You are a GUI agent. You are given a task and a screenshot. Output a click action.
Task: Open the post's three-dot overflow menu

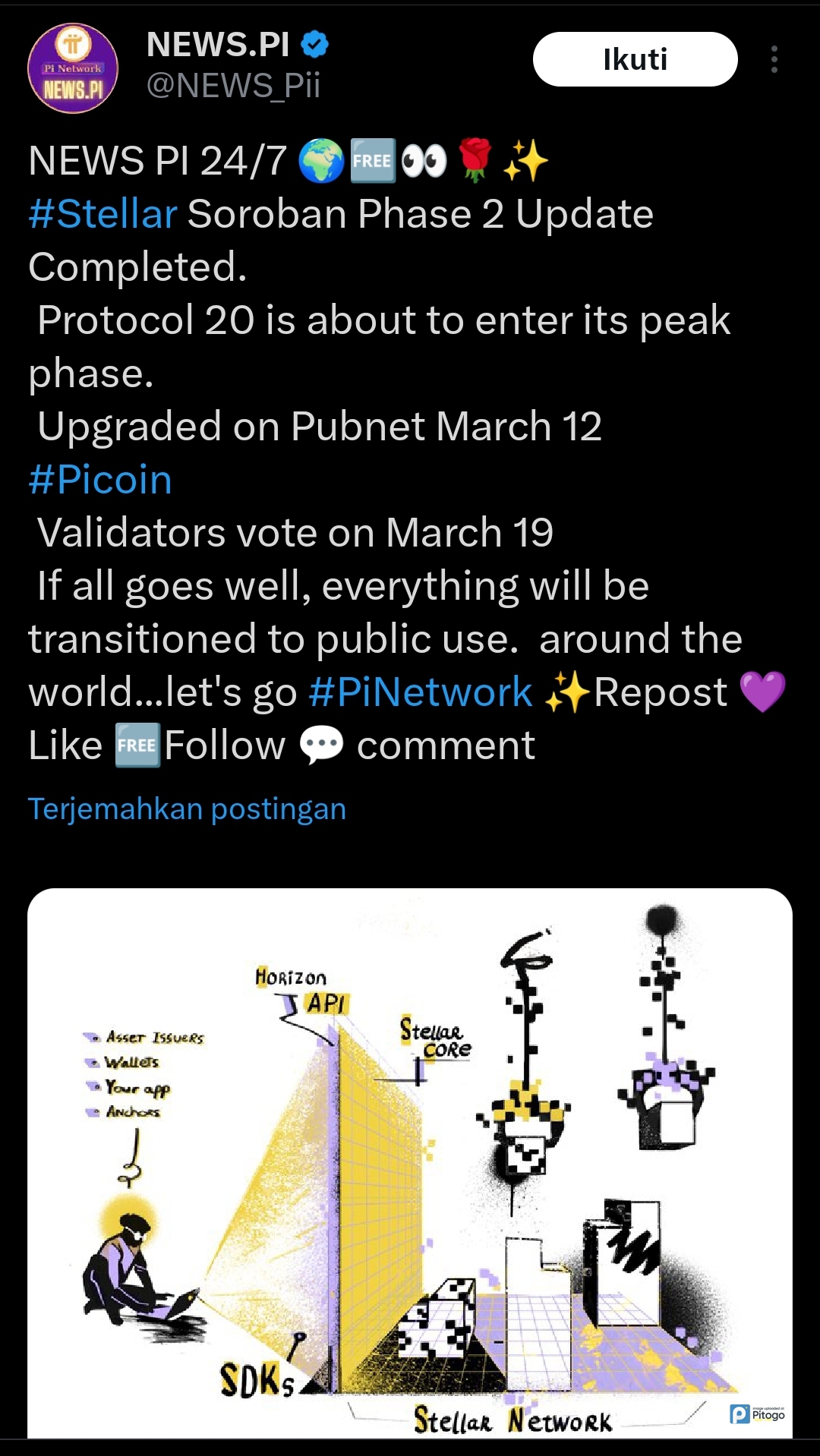point(774,59)
